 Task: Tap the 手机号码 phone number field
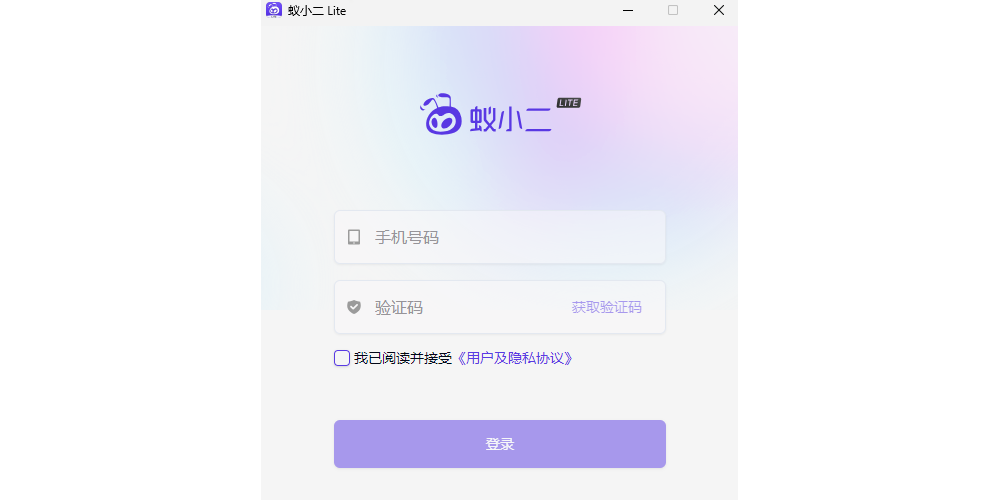pyautogui.click(x=500, y=237)
